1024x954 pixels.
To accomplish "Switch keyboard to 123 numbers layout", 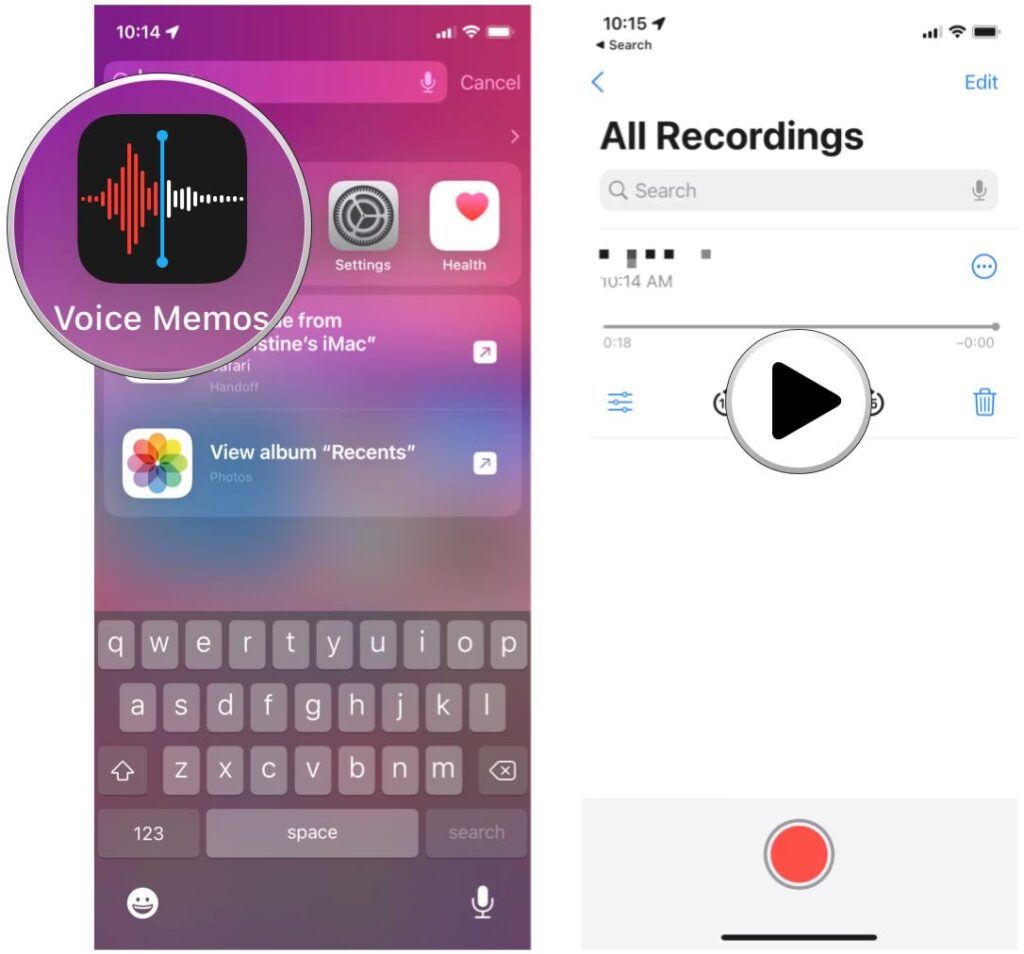I will coord(148,832).
